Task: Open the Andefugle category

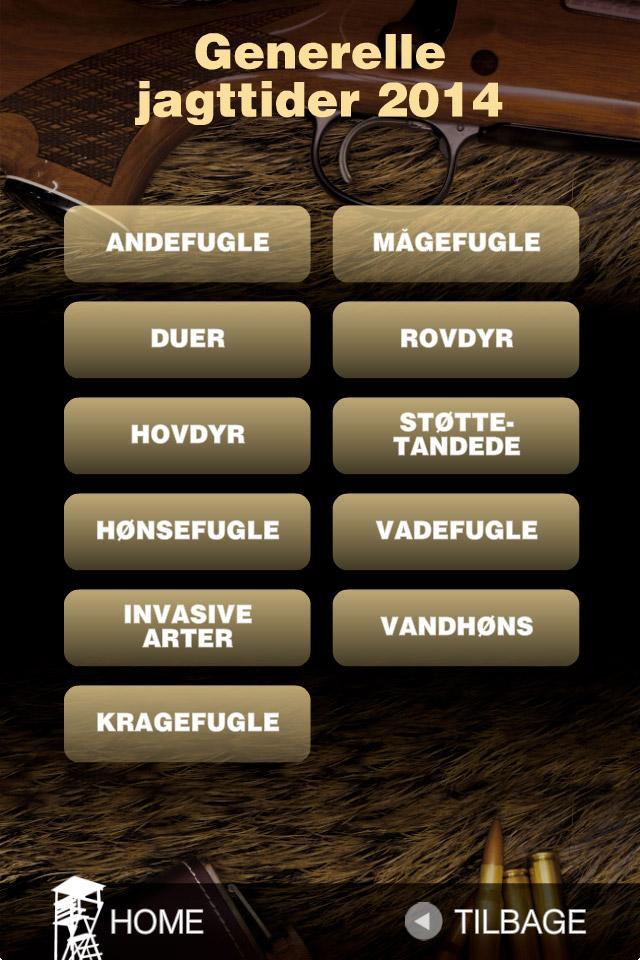Action: (187, 243)
